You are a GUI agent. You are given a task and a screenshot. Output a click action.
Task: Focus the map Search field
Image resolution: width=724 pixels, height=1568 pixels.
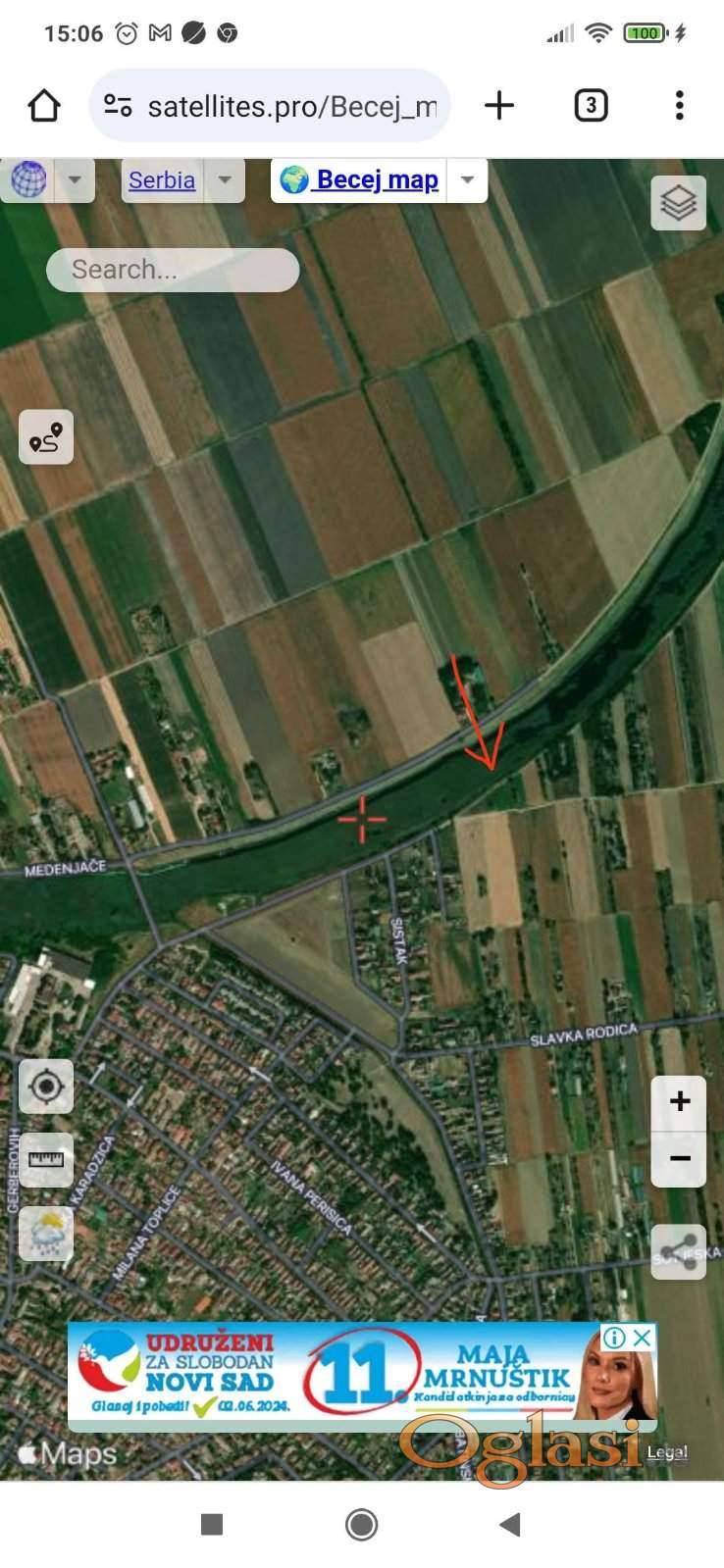tap(173, 270)
